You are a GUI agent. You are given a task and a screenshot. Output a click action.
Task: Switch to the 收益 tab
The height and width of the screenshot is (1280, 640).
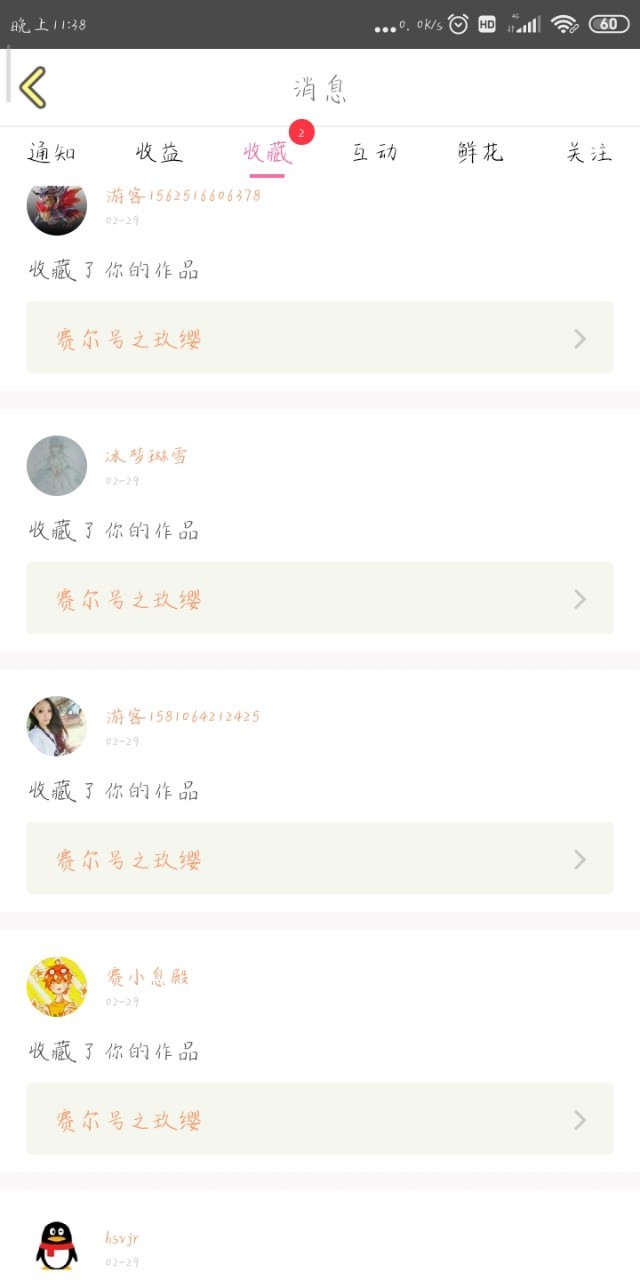coord(160,153)
